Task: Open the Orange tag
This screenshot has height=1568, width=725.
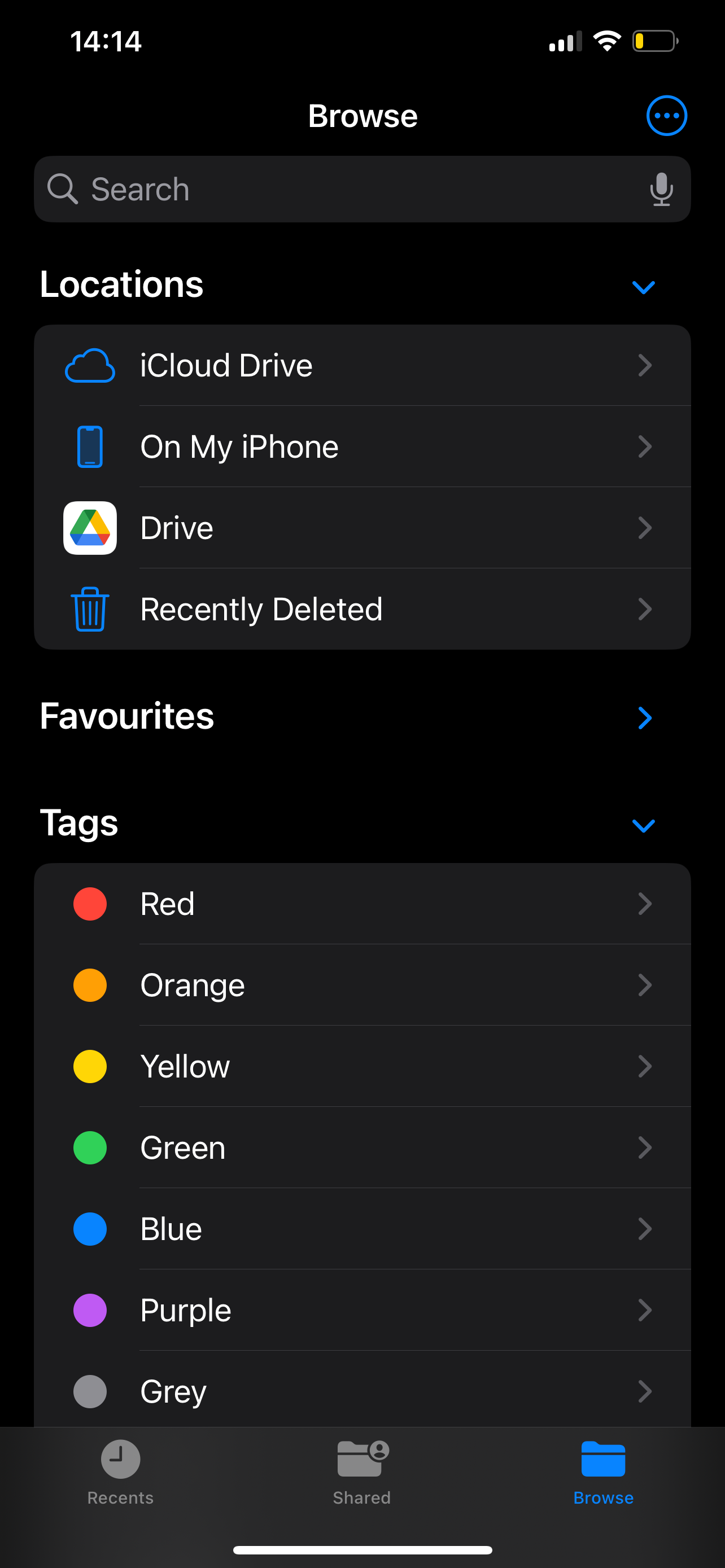Action: coord(362,985)
